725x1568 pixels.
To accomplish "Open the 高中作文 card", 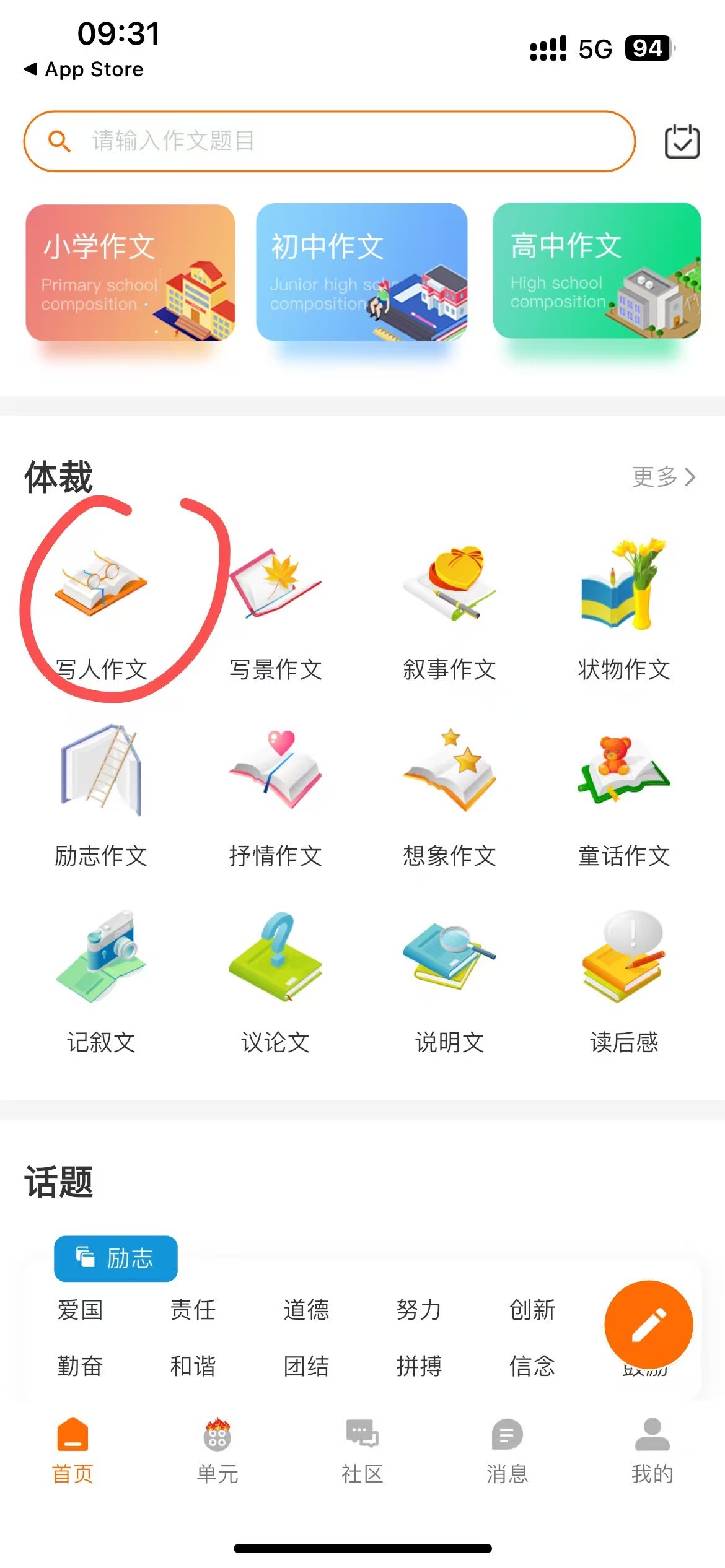I will point(597,271).
